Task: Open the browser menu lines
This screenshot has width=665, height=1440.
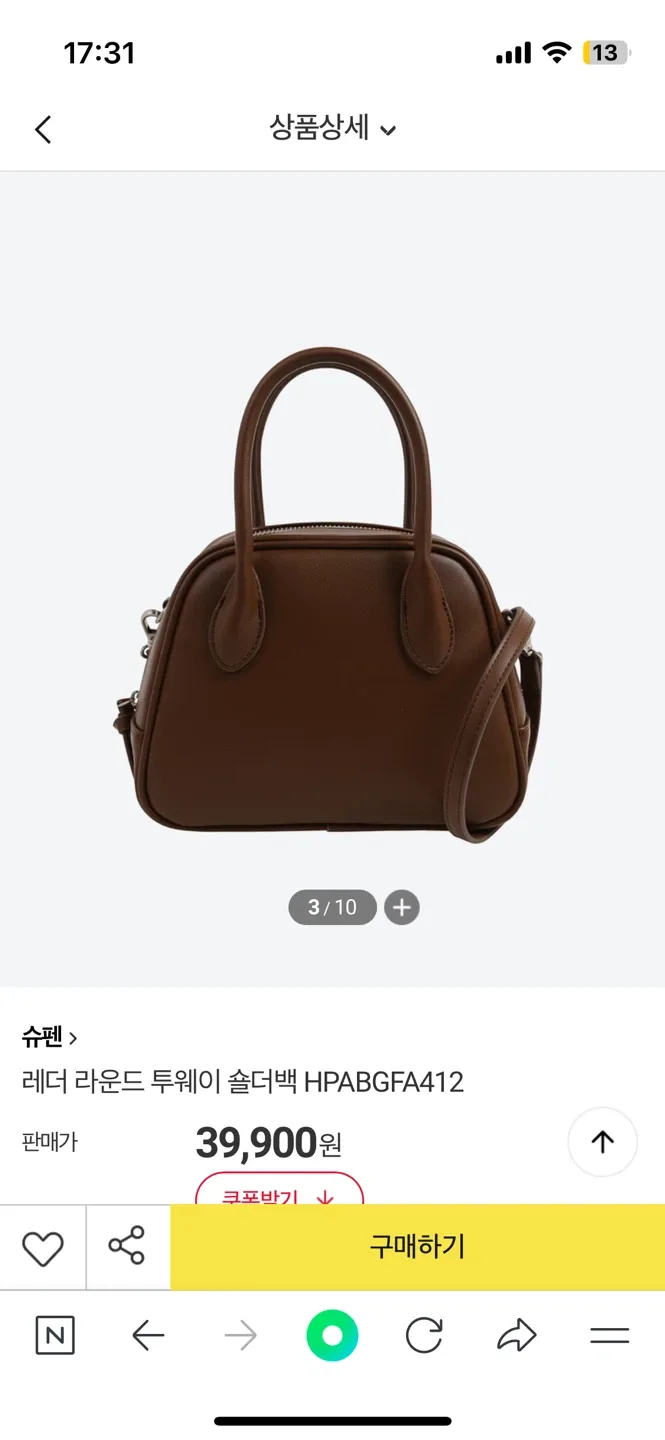Action: tap(609, 1336)
